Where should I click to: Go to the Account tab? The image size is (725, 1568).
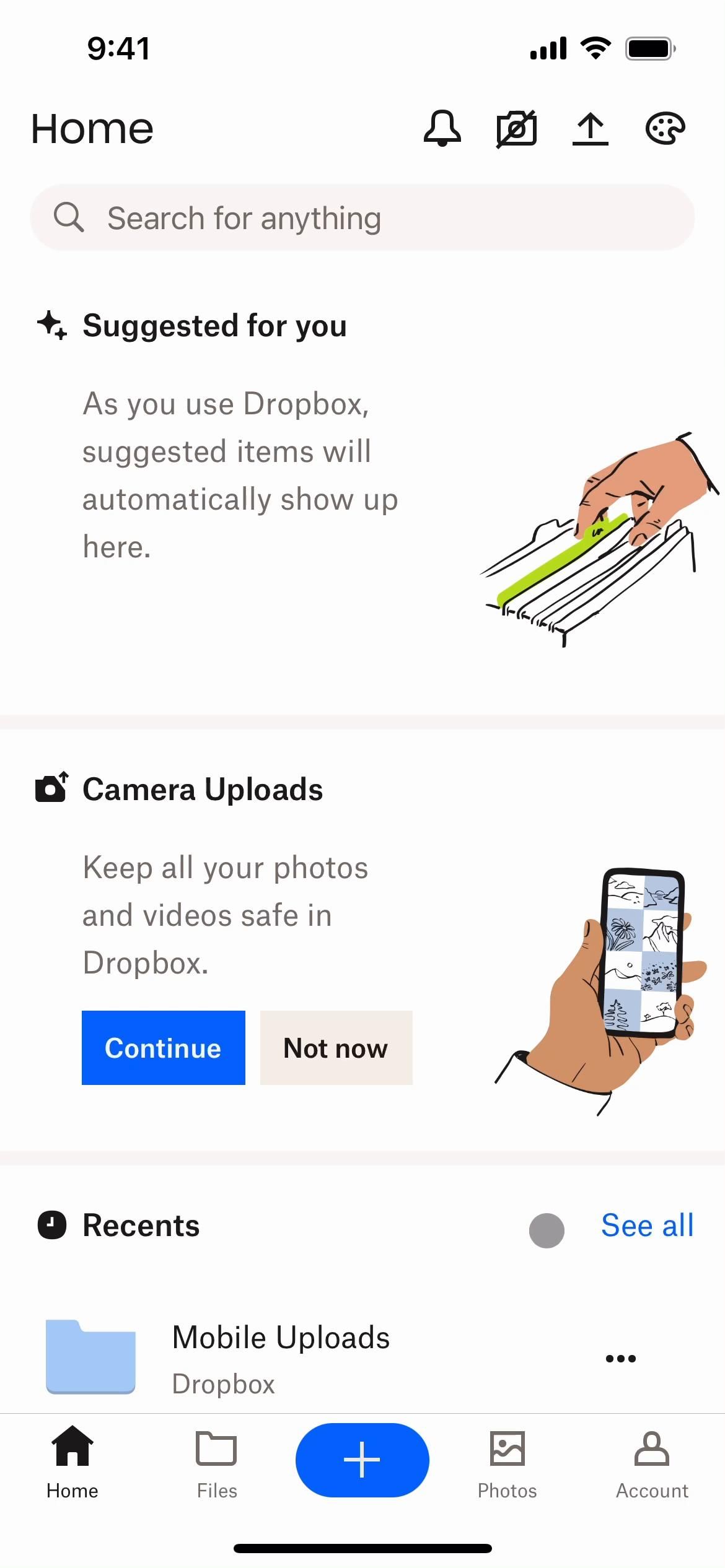click(x=651, y=1464)
